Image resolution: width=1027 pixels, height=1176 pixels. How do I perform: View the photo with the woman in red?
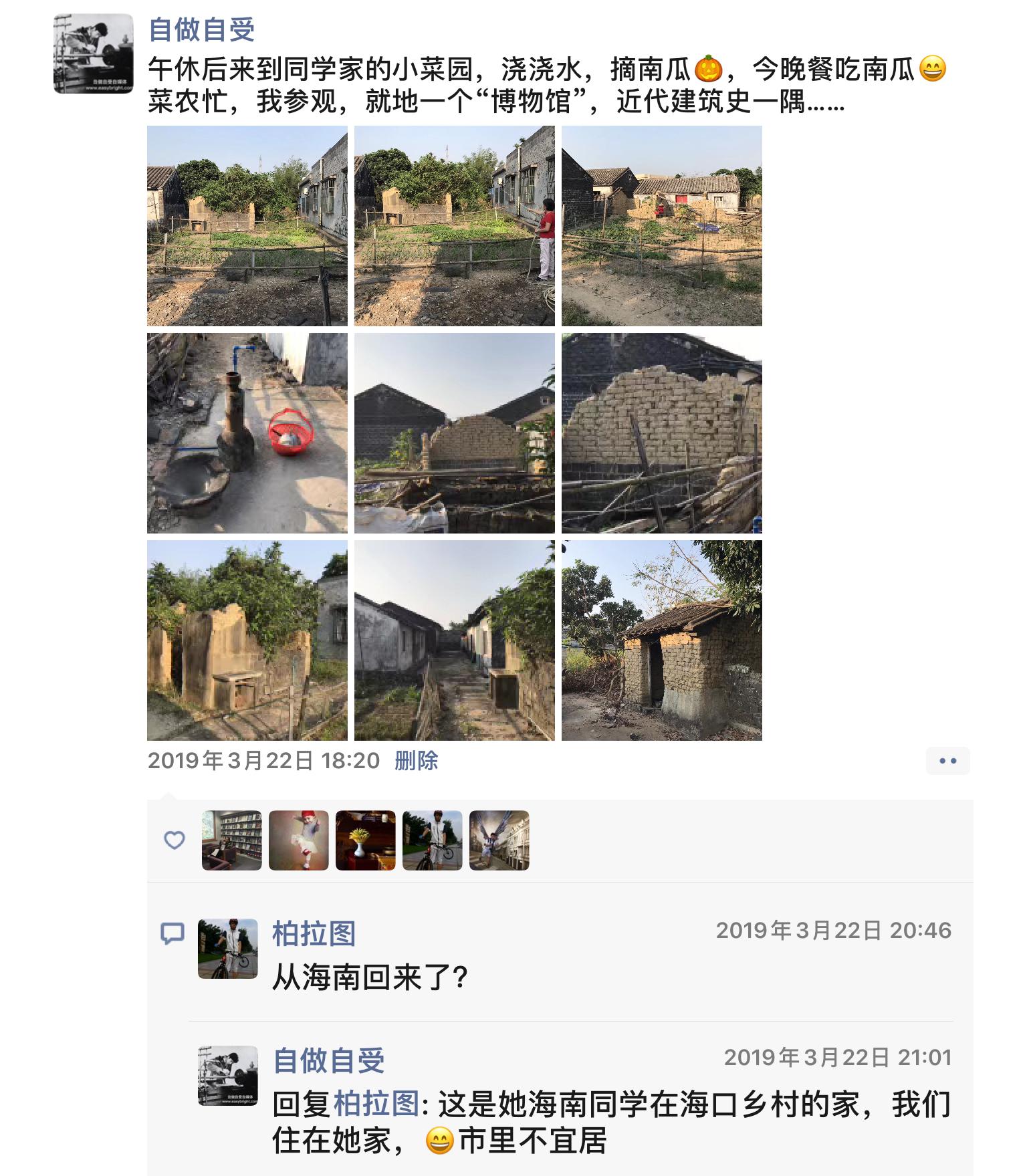coord(455,226)
